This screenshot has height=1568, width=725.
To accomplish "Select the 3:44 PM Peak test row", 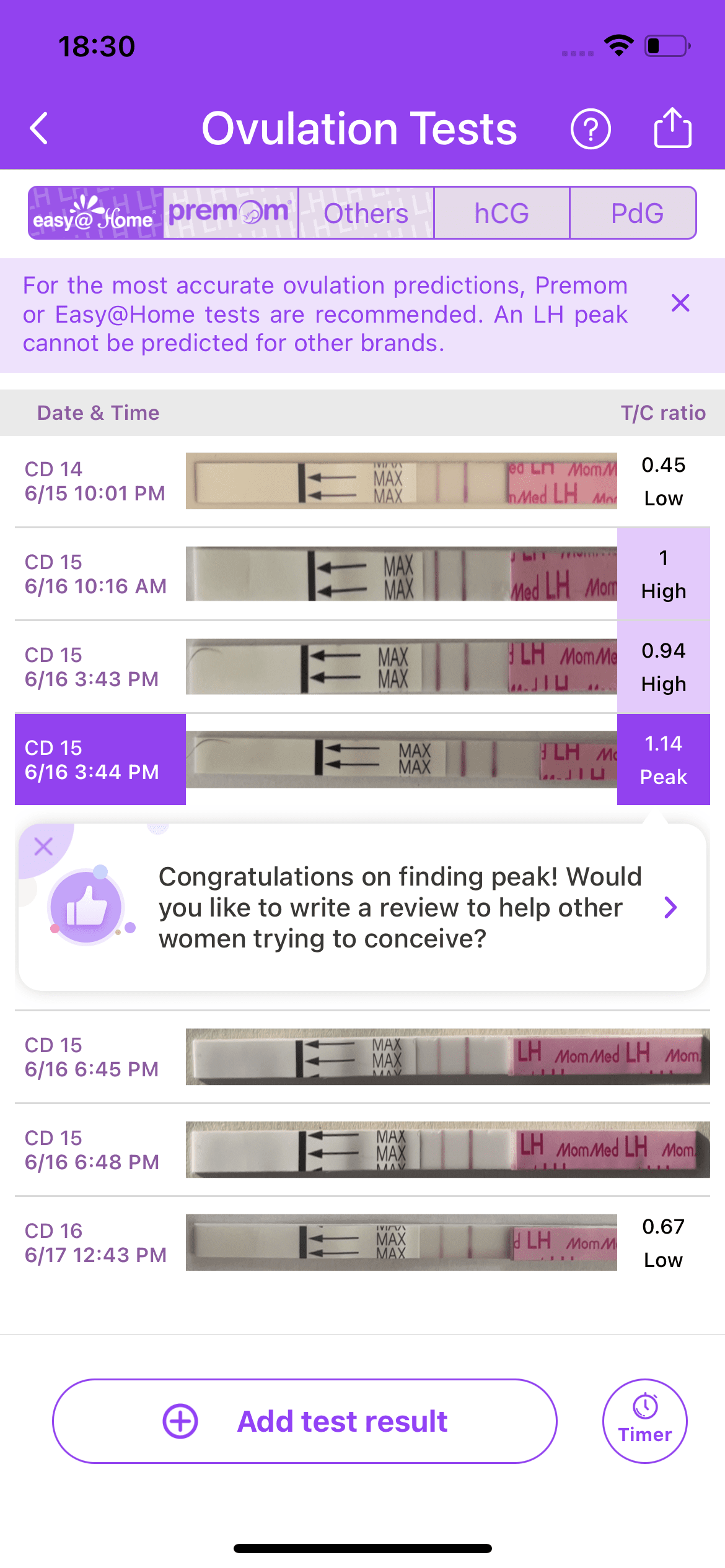I will click(x=362, y=760).
